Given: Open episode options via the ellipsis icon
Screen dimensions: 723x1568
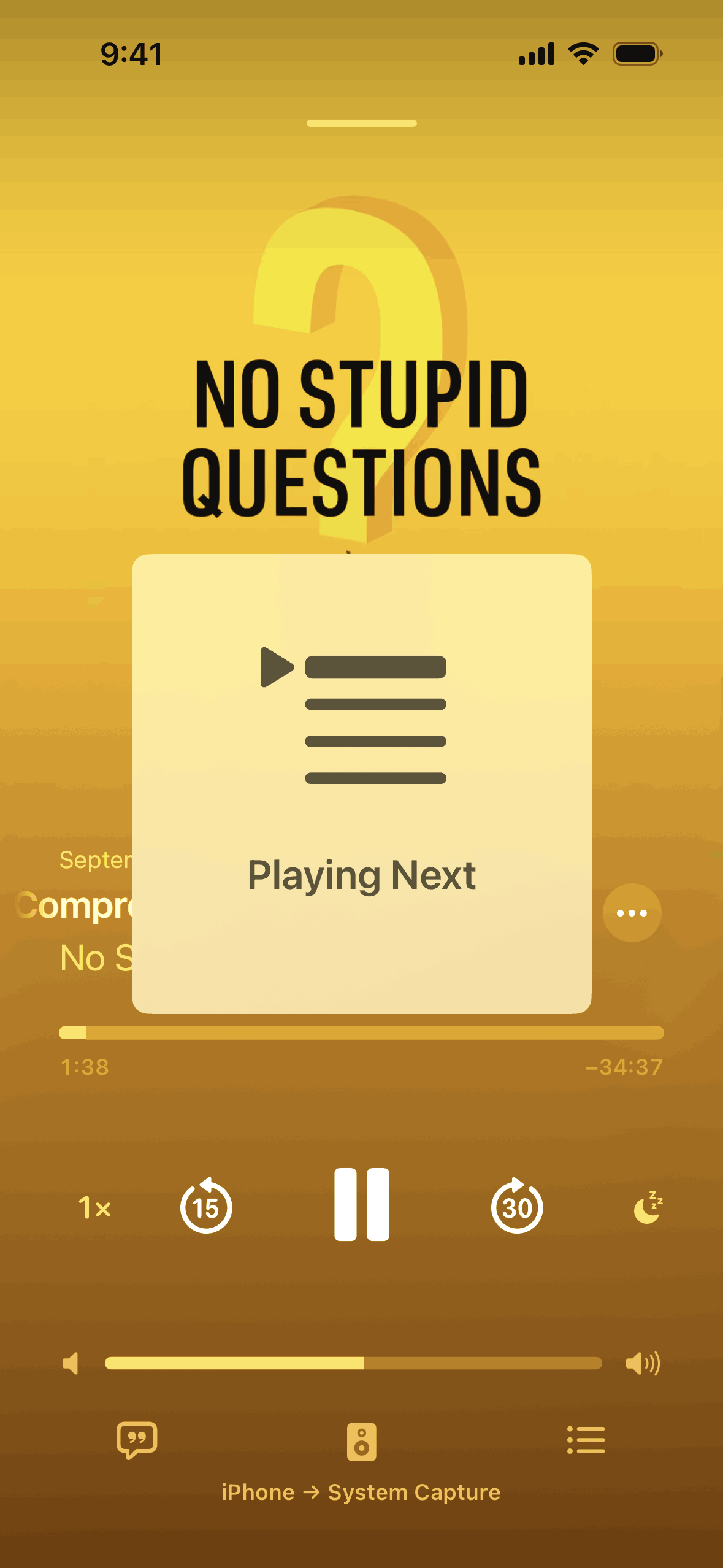Looking at the screenshot, I should click(632, 913).
